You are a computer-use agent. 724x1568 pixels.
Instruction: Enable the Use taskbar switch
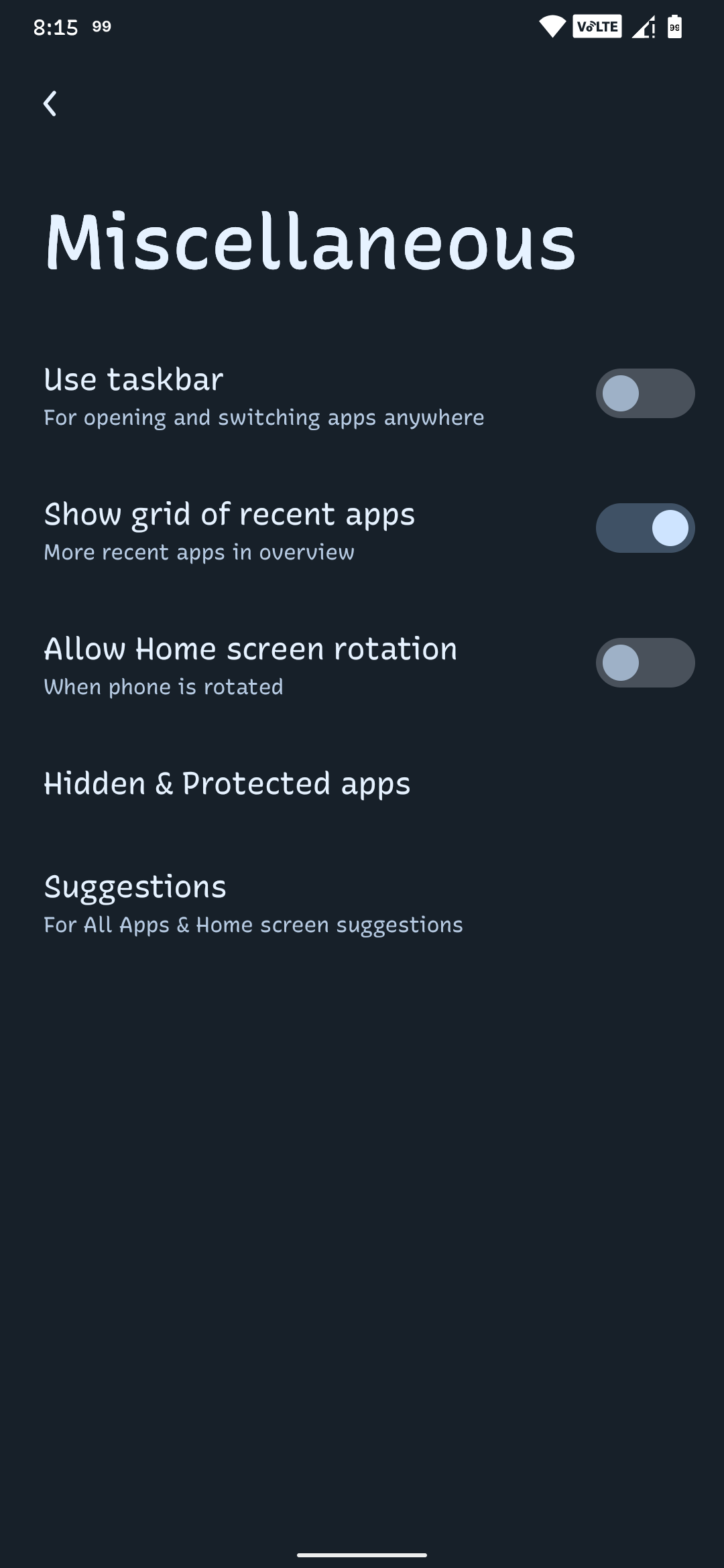tap(644, 393)
